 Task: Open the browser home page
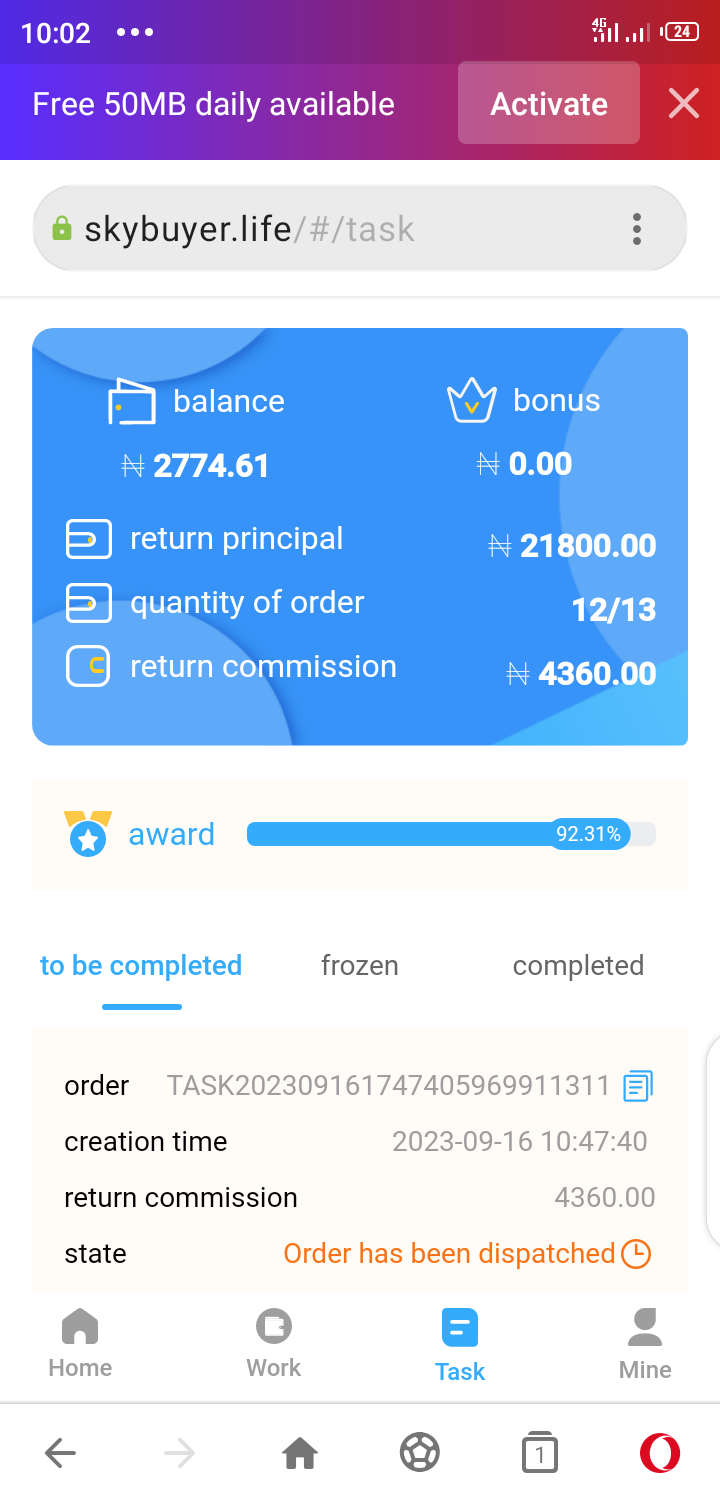pyautogui.click(x=300, y=1452)
